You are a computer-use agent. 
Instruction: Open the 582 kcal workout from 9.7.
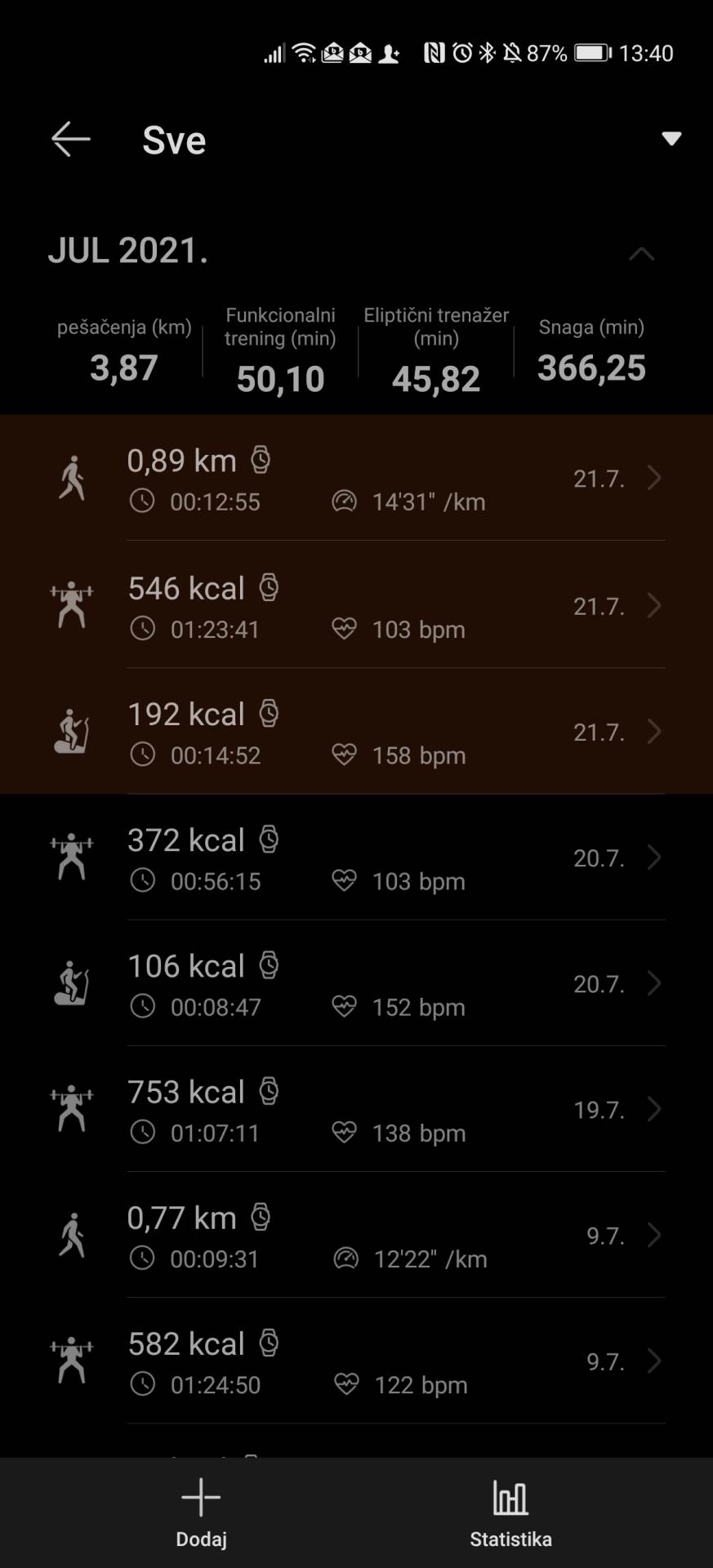(x=356, y=1361)
